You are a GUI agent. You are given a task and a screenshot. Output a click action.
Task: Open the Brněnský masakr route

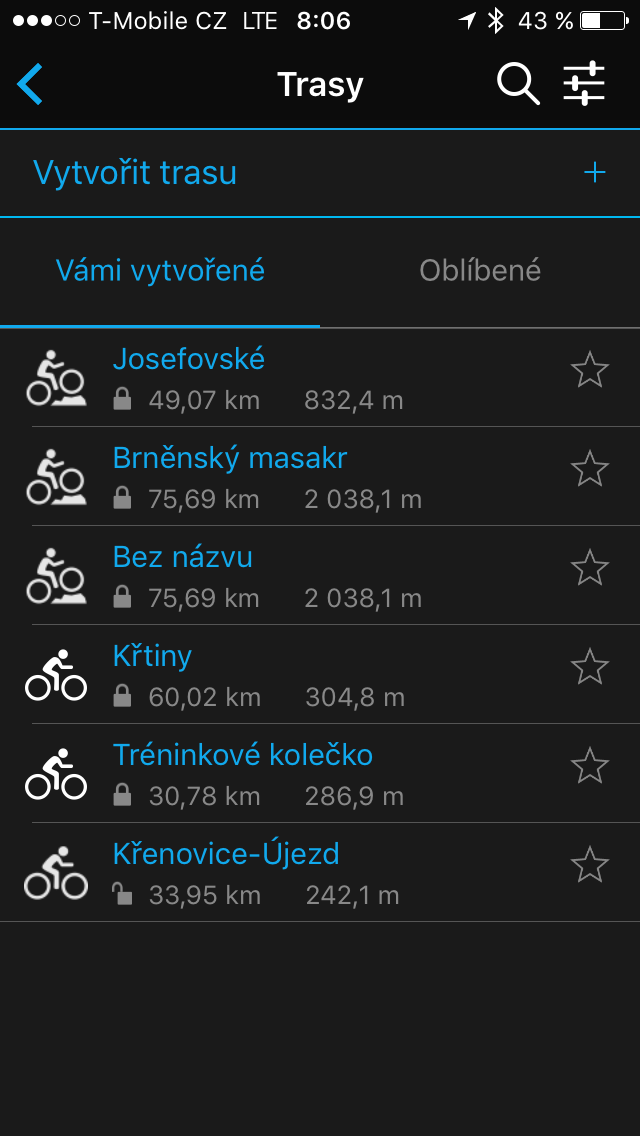point(230,459)
